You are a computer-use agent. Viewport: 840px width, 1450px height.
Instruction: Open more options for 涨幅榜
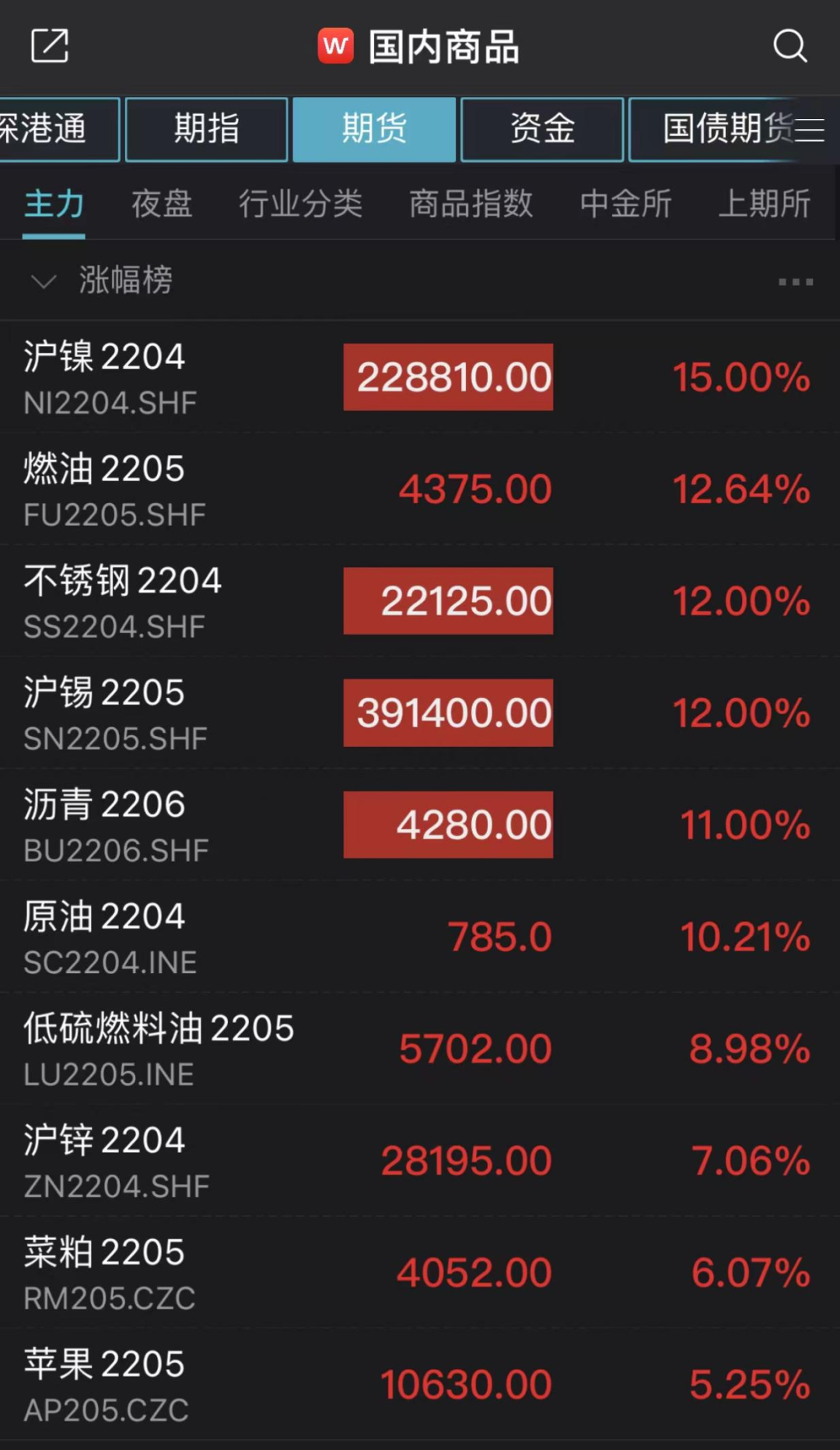(796, 282)
